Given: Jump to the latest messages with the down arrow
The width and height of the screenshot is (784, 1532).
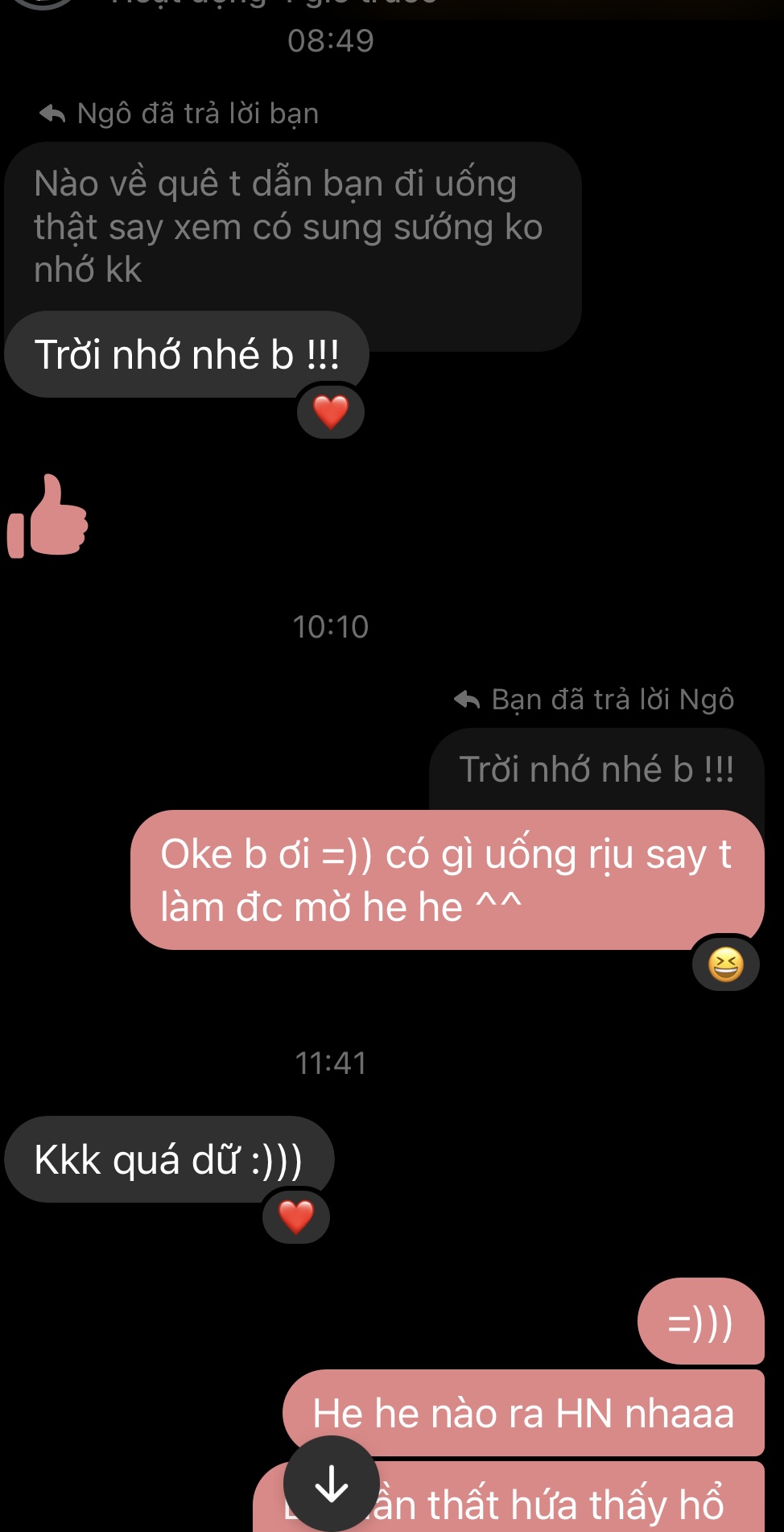Looking at the screenshot, I should pyautogui.click(x=331, y=1483).
